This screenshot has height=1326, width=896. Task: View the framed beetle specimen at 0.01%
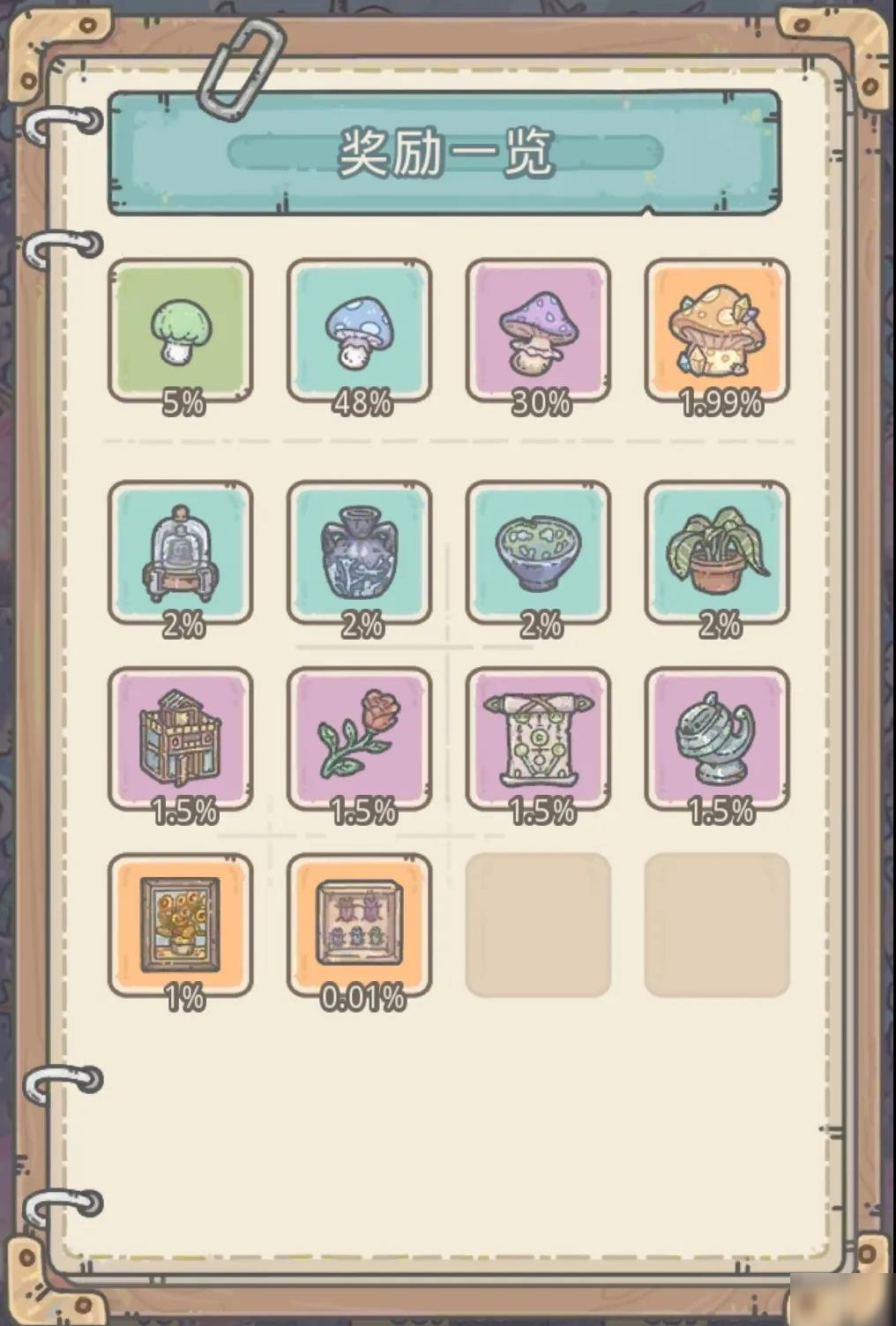point(360,925)
